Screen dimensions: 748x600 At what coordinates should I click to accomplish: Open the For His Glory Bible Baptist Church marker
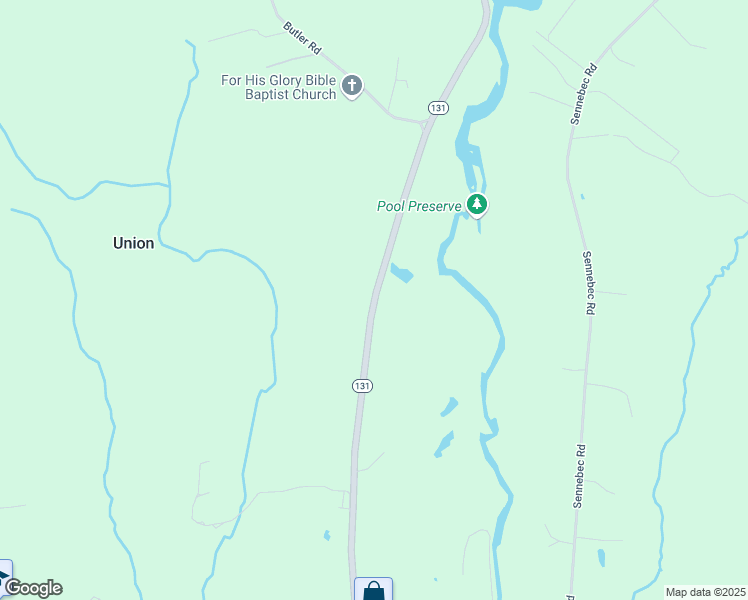point(351,87)
